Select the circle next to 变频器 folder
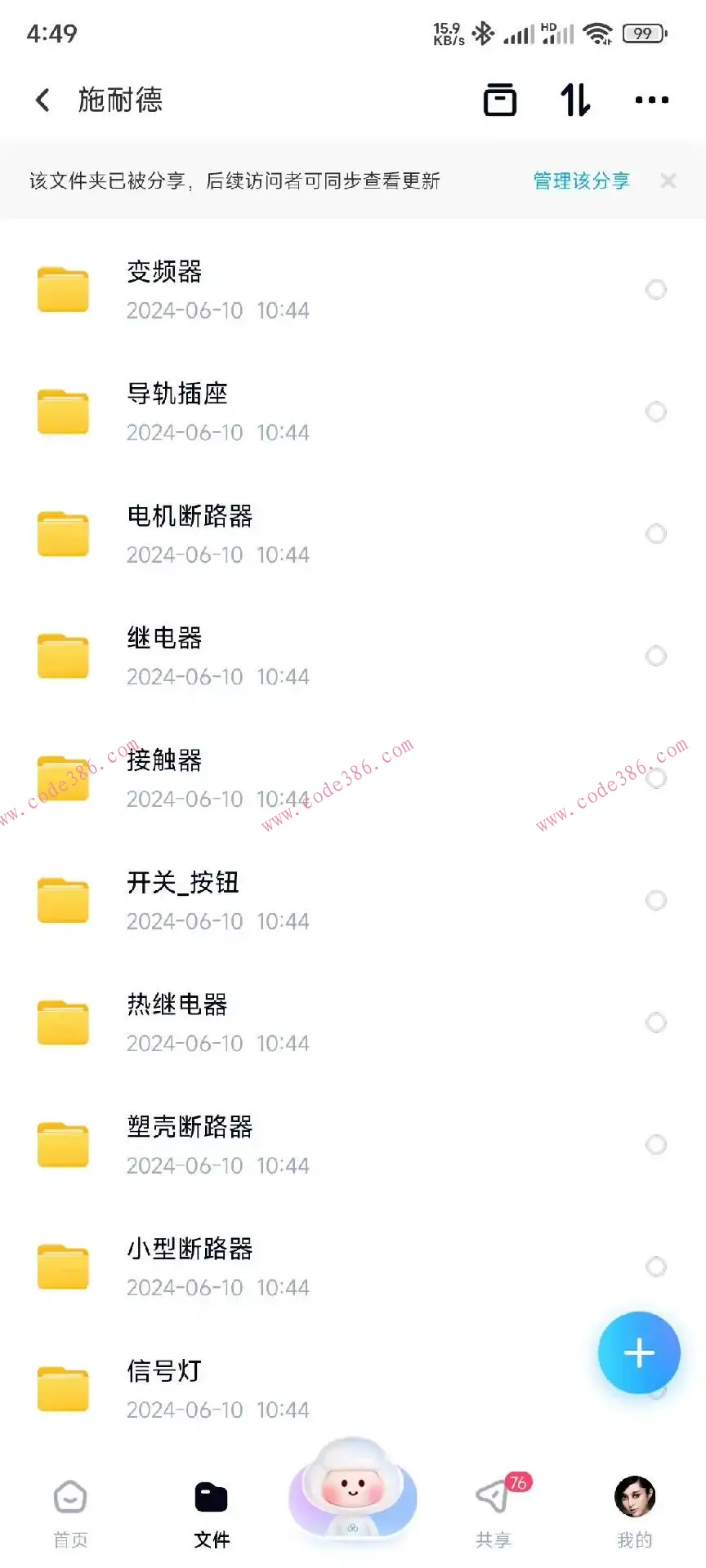 click(x=656, y=290)
